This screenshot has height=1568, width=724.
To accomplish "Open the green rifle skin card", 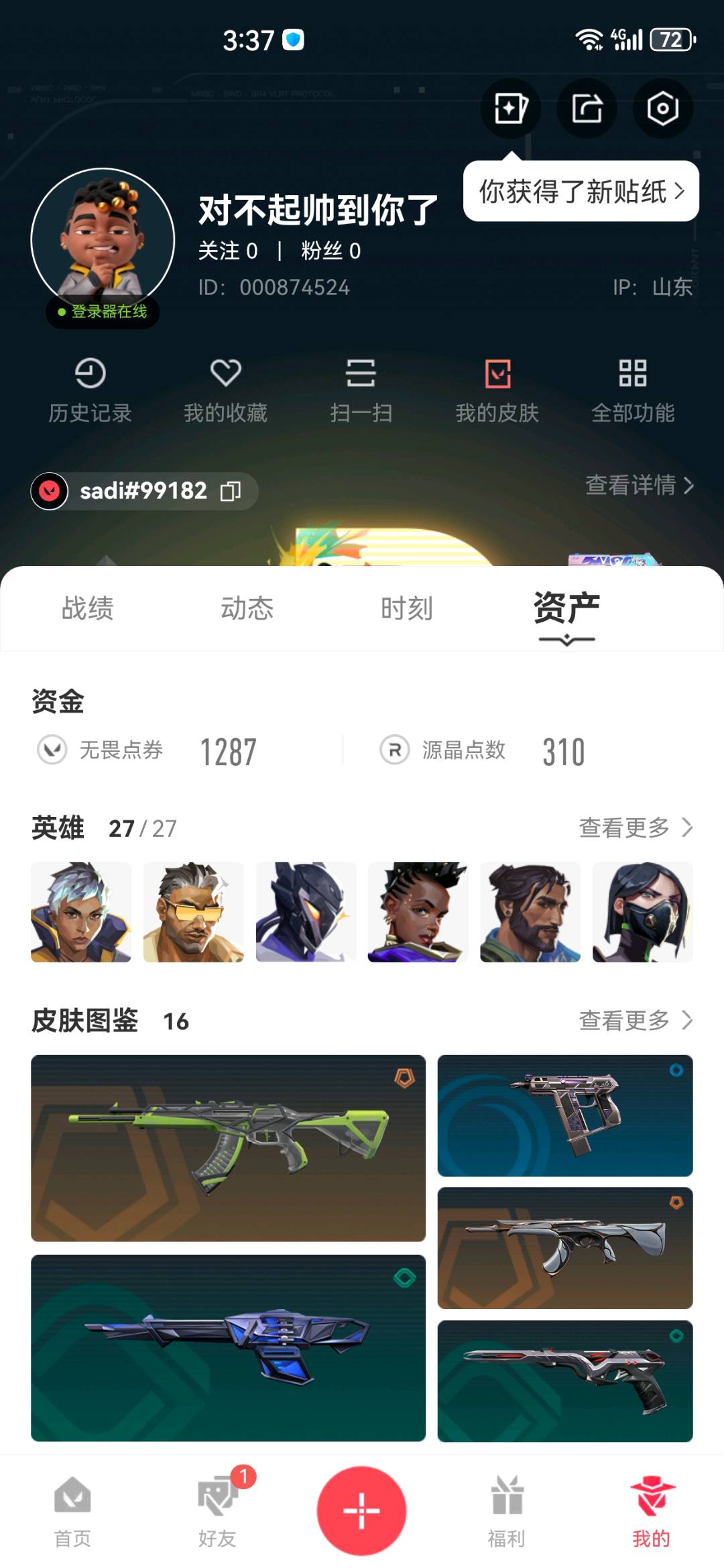I will point(228,1147).
